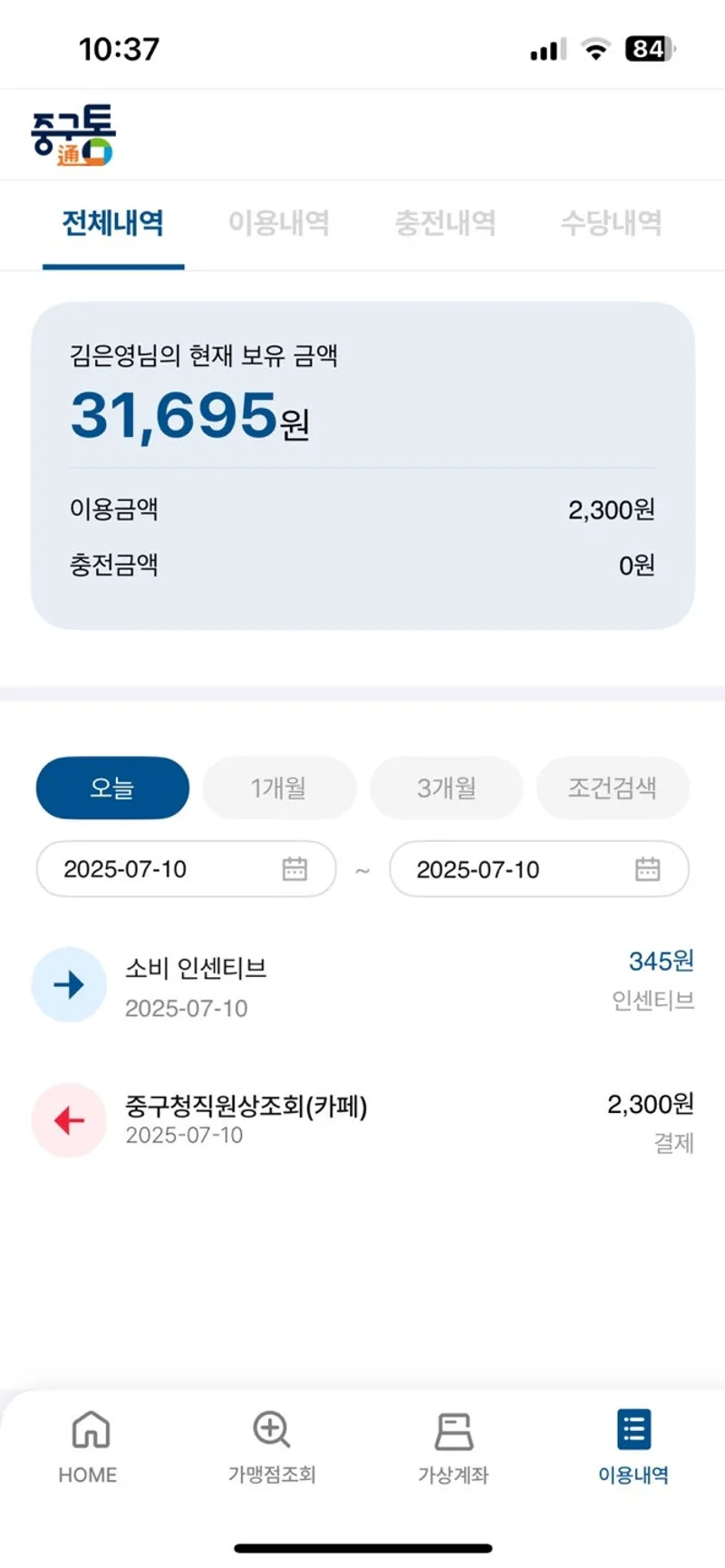
Task: Open 조건검색 filter
Action: (x=613, y=788)
